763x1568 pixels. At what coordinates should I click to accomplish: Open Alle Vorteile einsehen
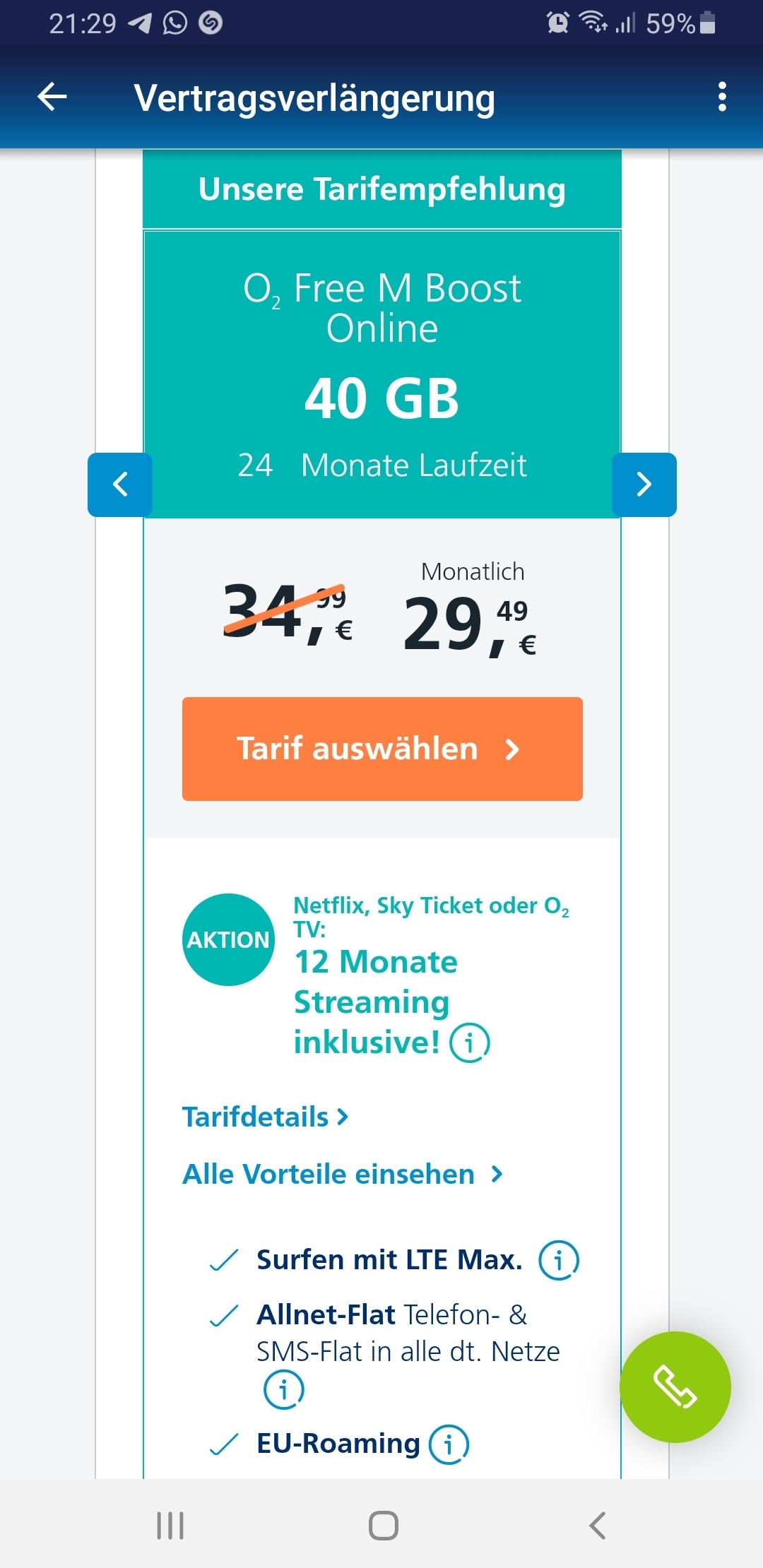[x=343, y=1174]
